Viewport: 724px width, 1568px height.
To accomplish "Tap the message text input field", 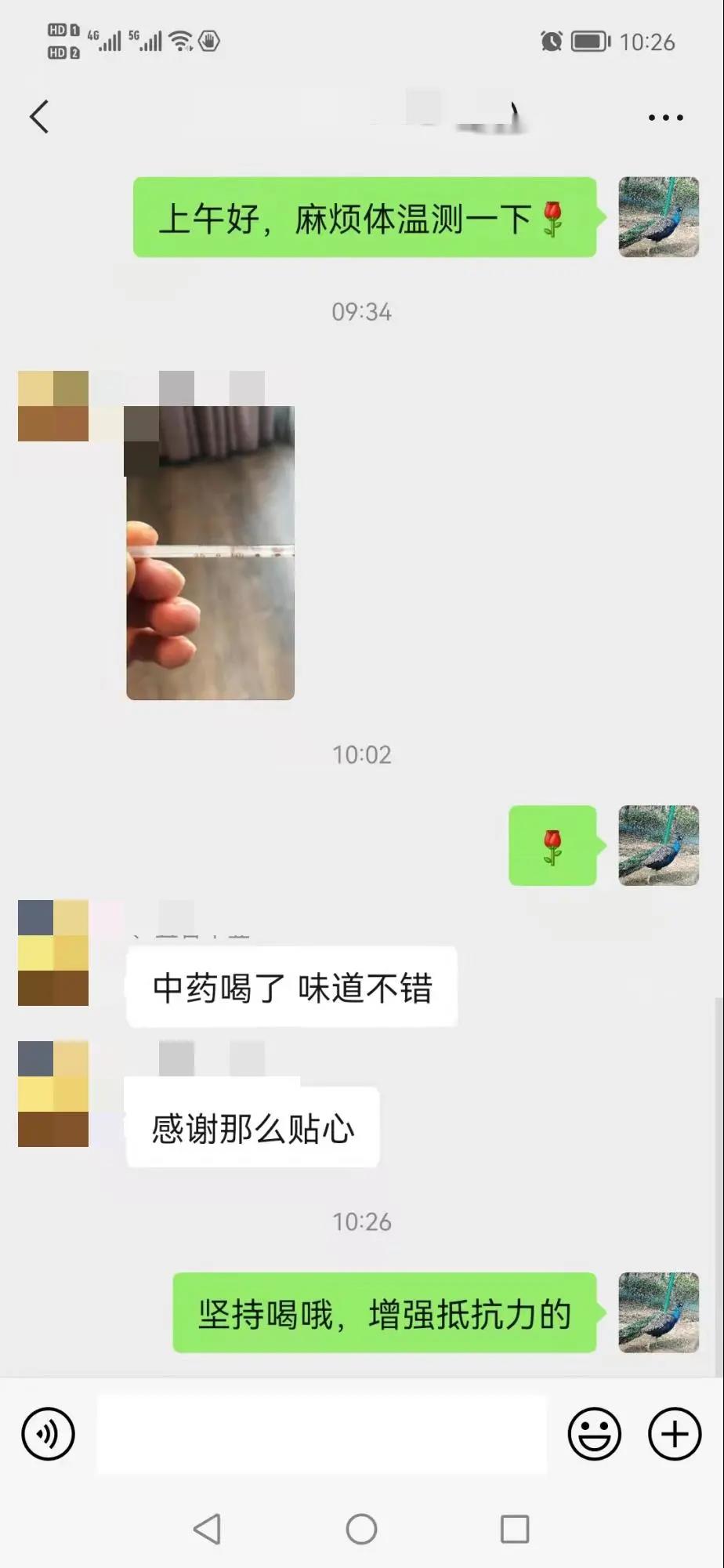I will 321,1434.
